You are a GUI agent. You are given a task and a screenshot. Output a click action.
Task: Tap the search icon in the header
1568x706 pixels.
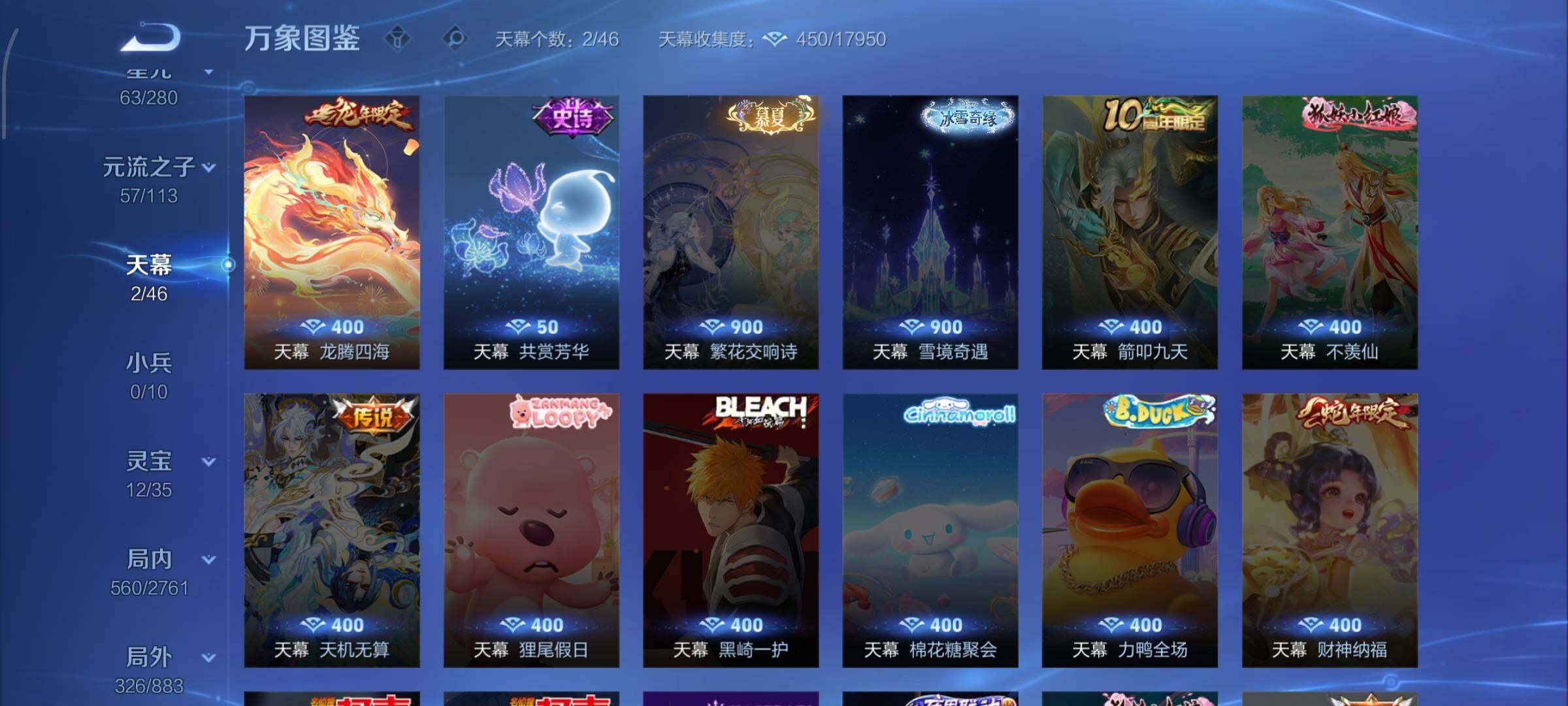coord(455,39)
